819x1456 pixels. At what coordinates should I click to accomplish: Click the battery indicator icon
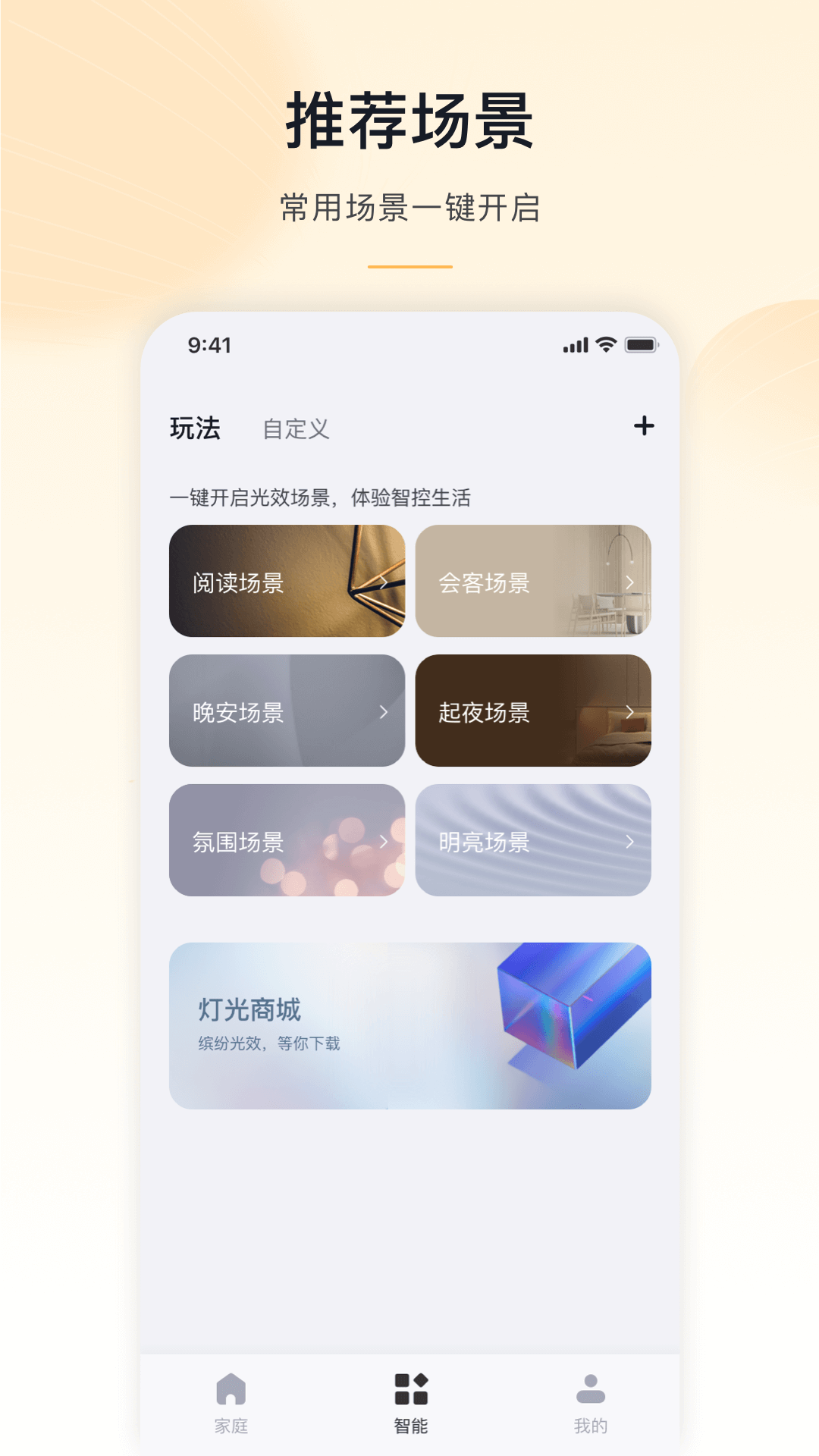point(642,346)
